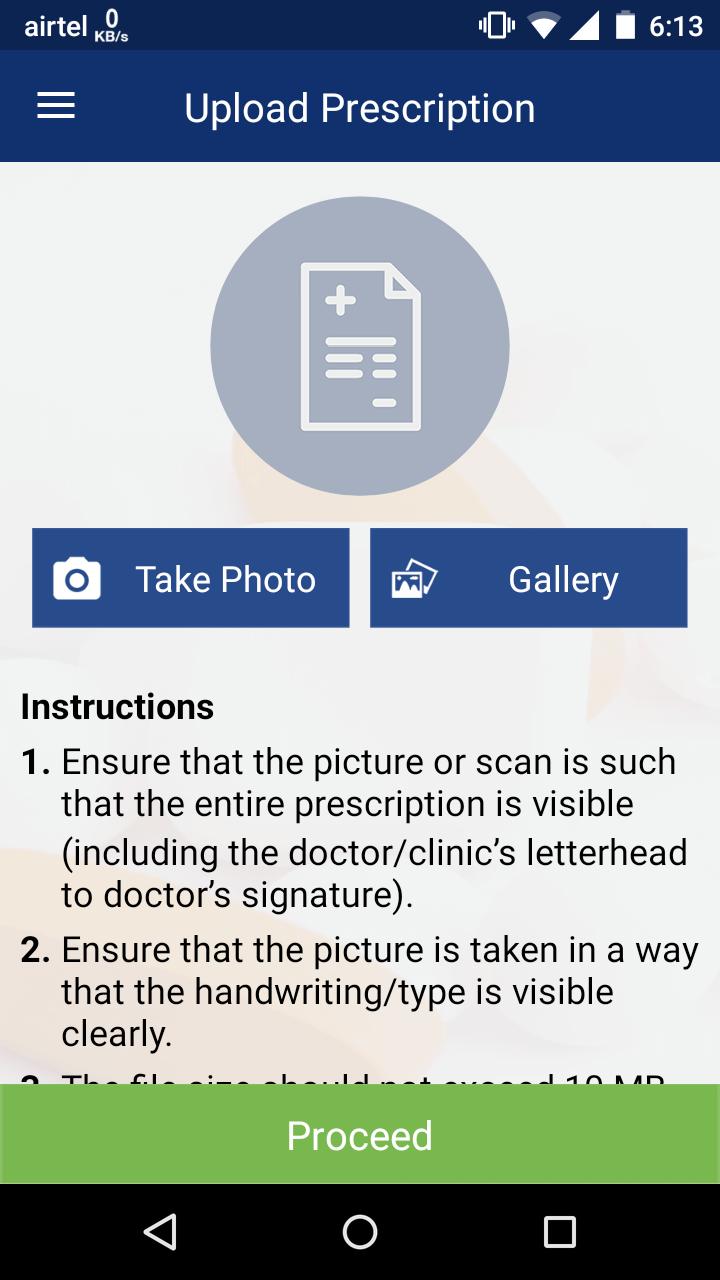Hit the green Proceed button

(x=360, y=1134)
